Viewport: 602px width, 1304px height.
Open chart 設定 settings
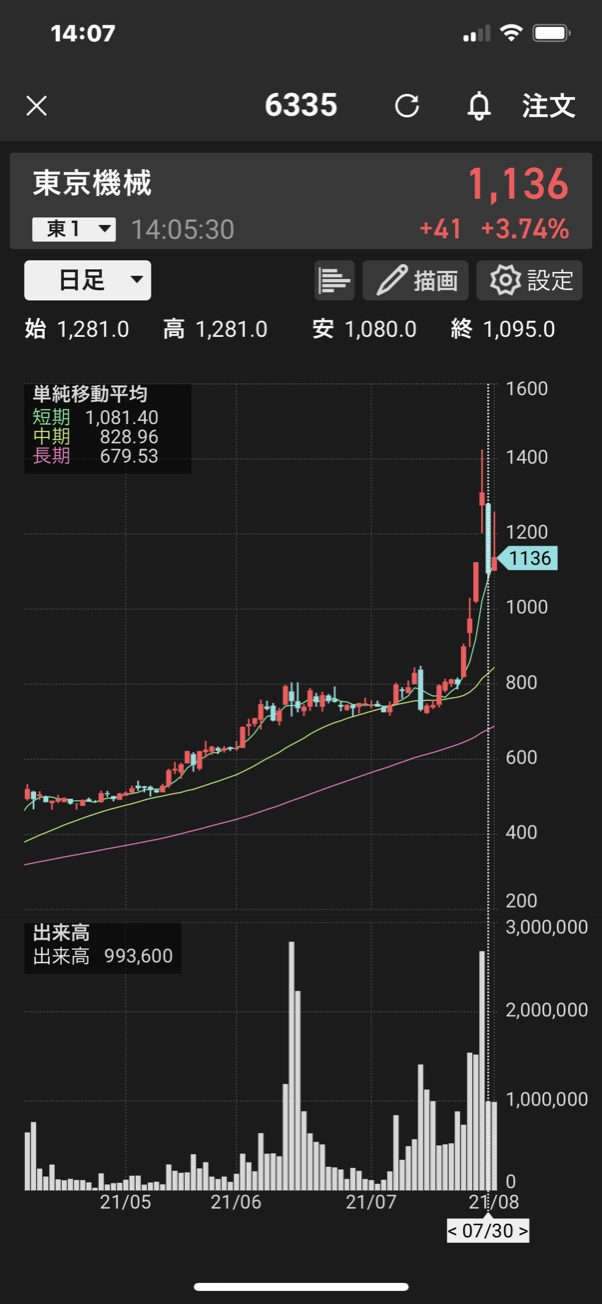[530, 281]
